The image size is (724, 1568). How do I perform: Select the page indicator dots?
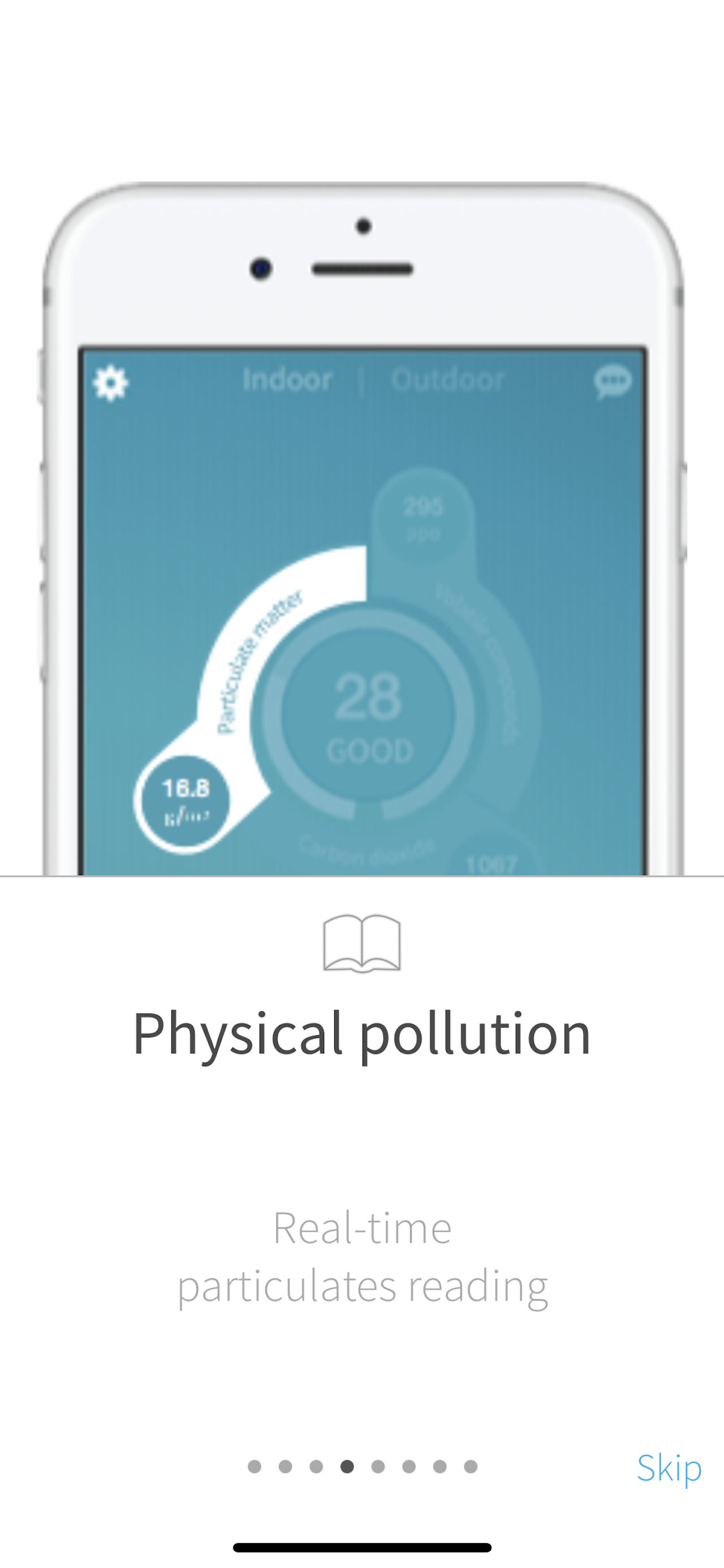363,1466
